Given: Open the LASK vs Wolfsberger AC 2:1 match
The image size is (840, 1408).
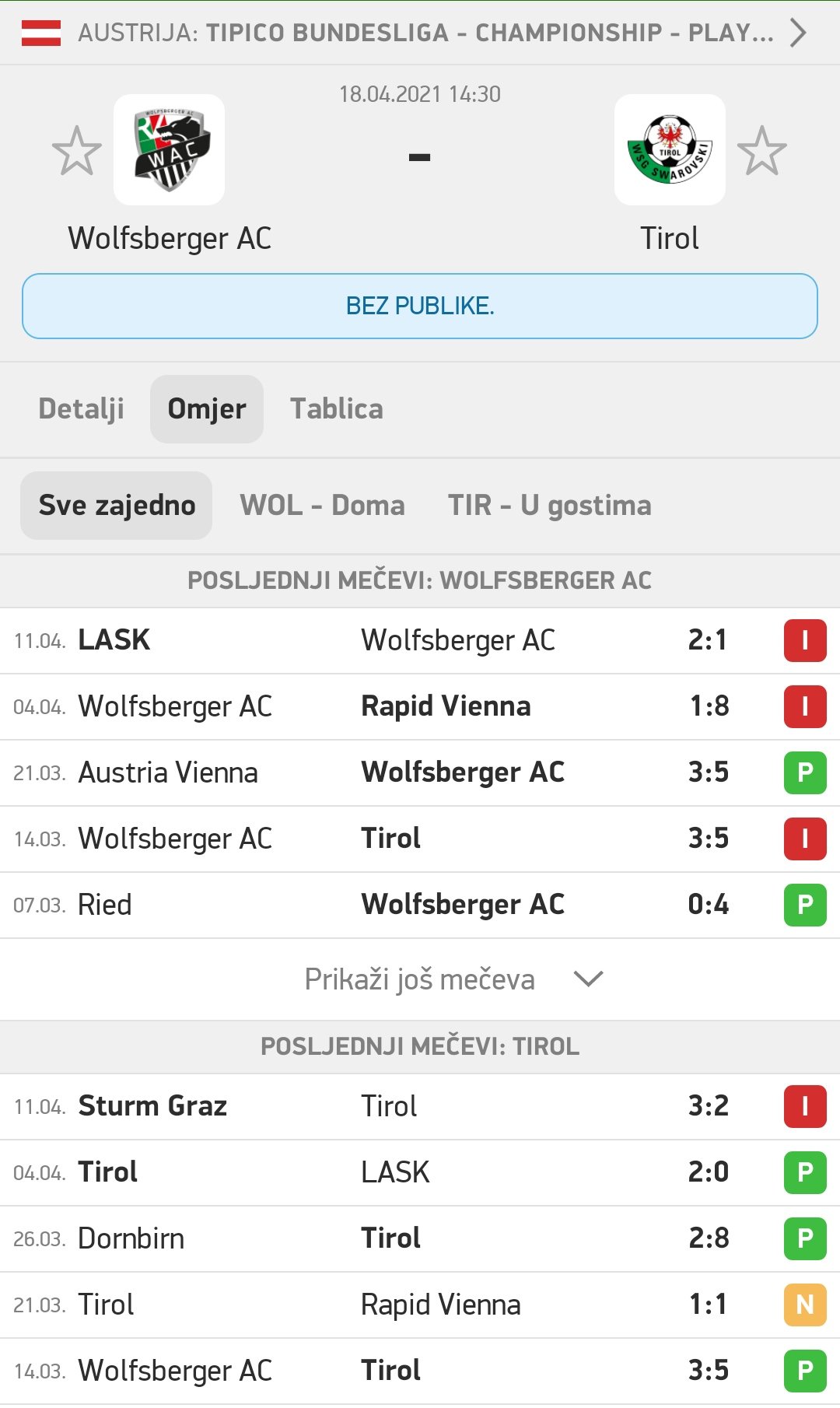Looking at the screenshot, I should tap(420, 641).
